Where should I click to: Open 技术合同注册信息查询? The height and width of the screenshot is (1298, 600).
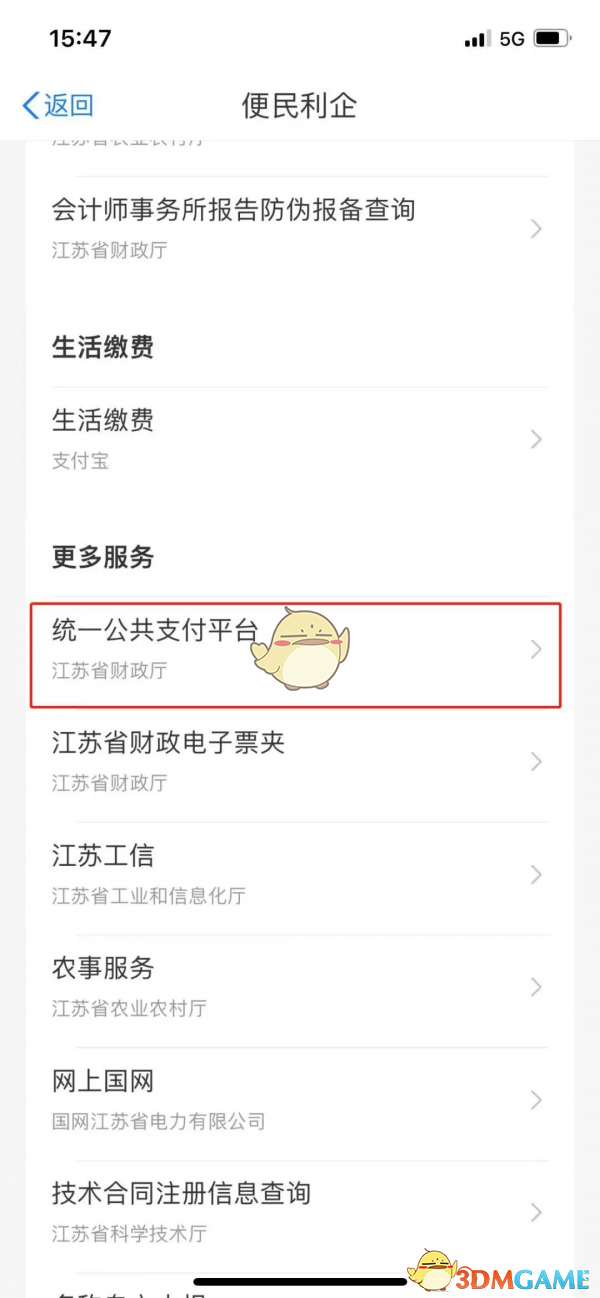tap(298, 1211)
